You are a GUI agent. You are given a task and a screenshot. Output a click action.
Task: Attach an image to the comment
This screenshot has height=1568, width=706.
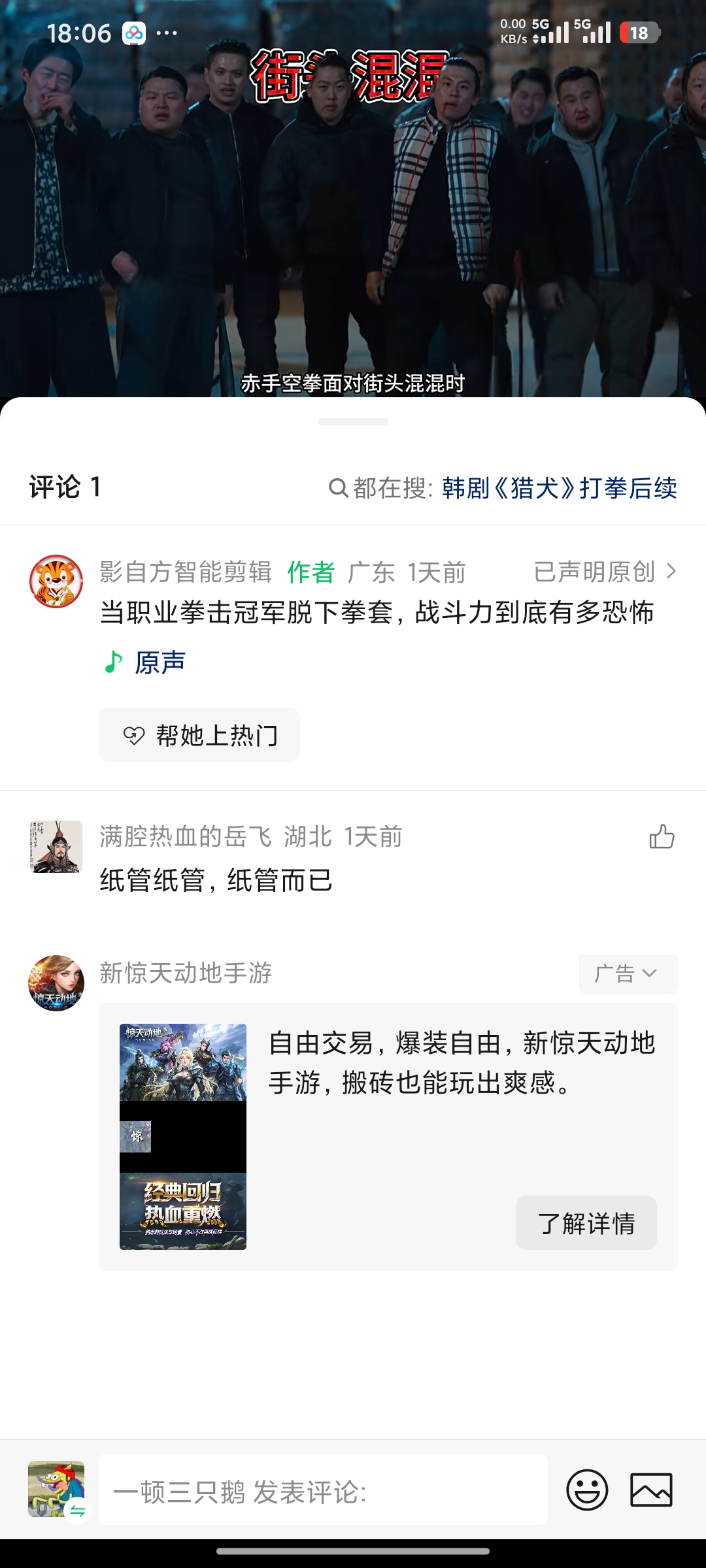[x=651, y=1490]
